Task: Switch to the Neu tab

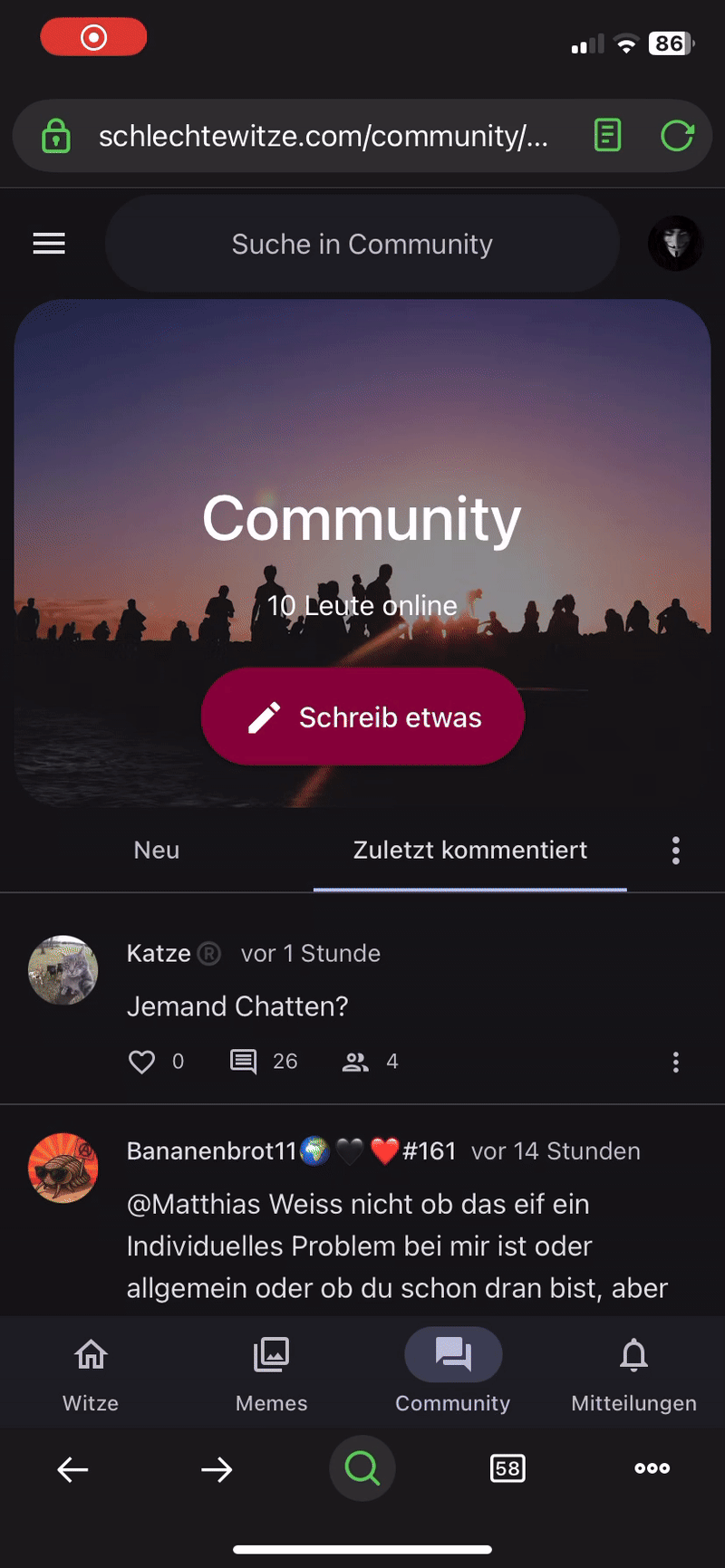Action: coord(157,850)
